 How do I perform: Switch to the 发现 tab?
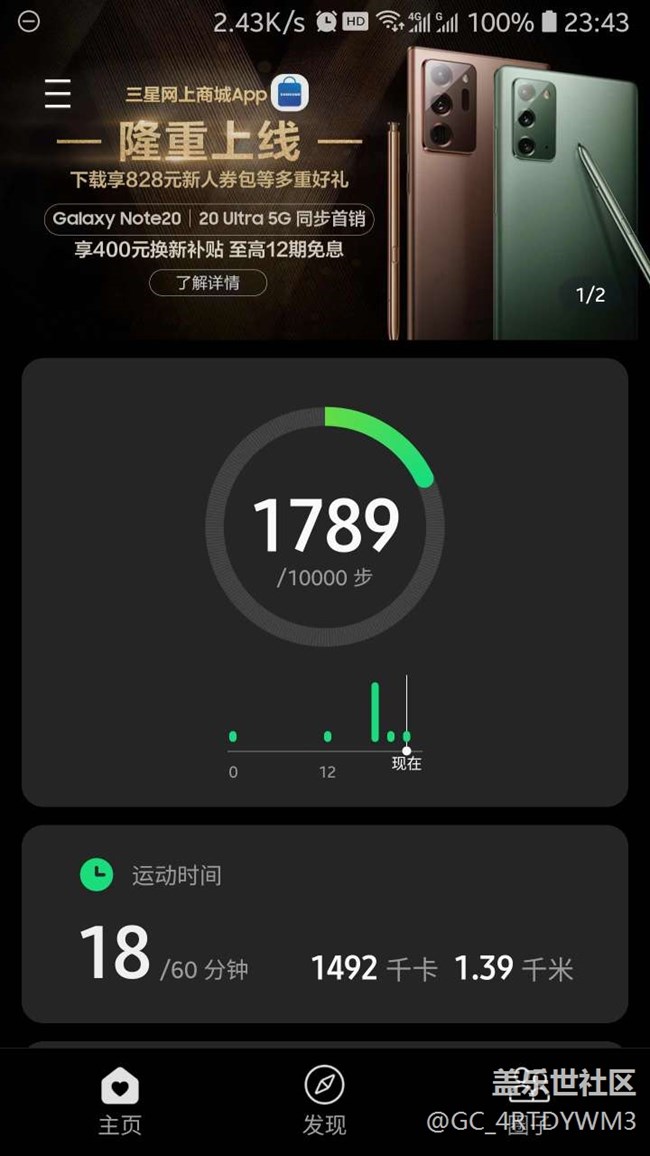tap(324, 1100)
